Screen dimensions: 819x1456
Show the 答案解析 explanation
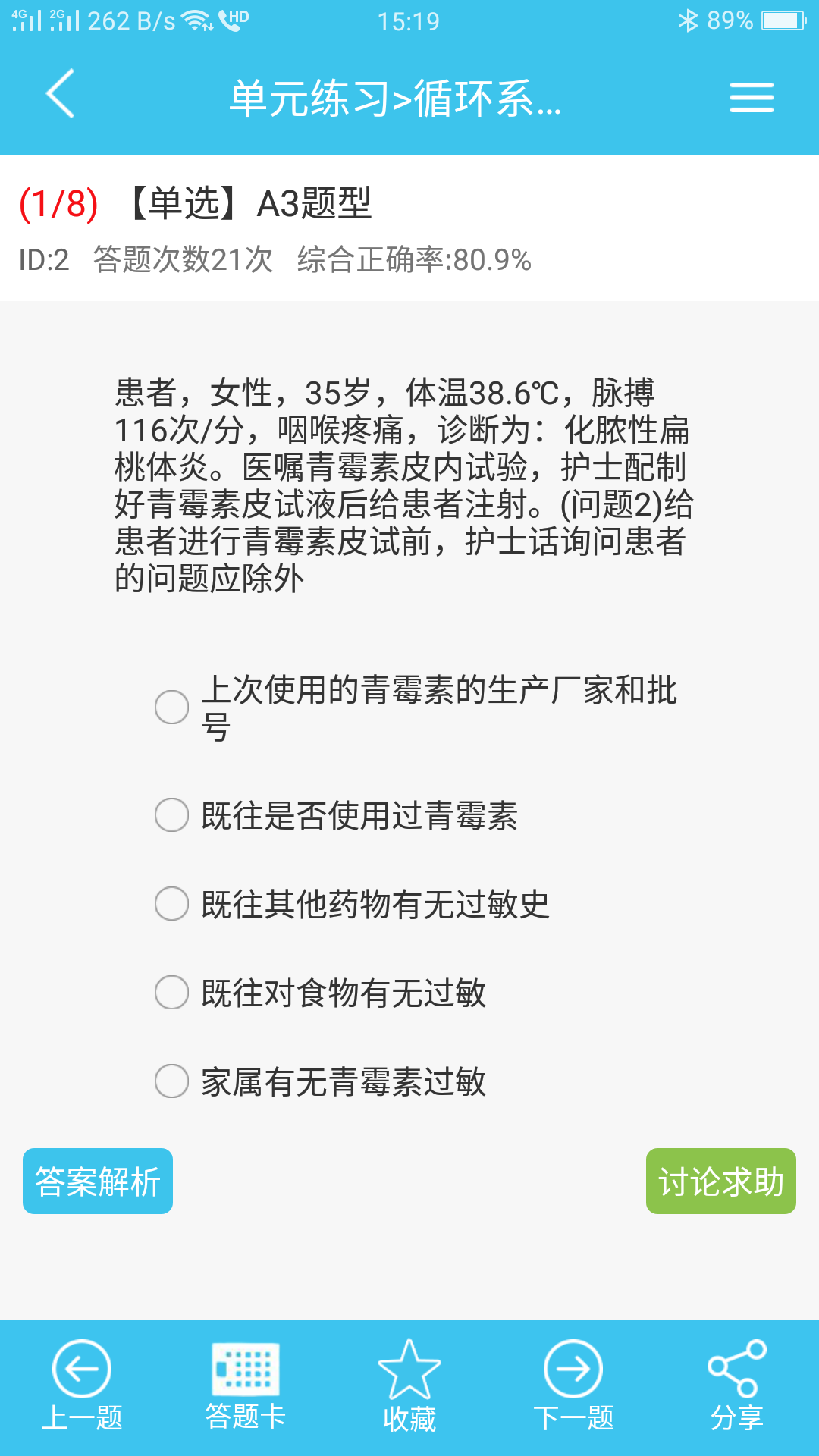tap(98, 1181)
